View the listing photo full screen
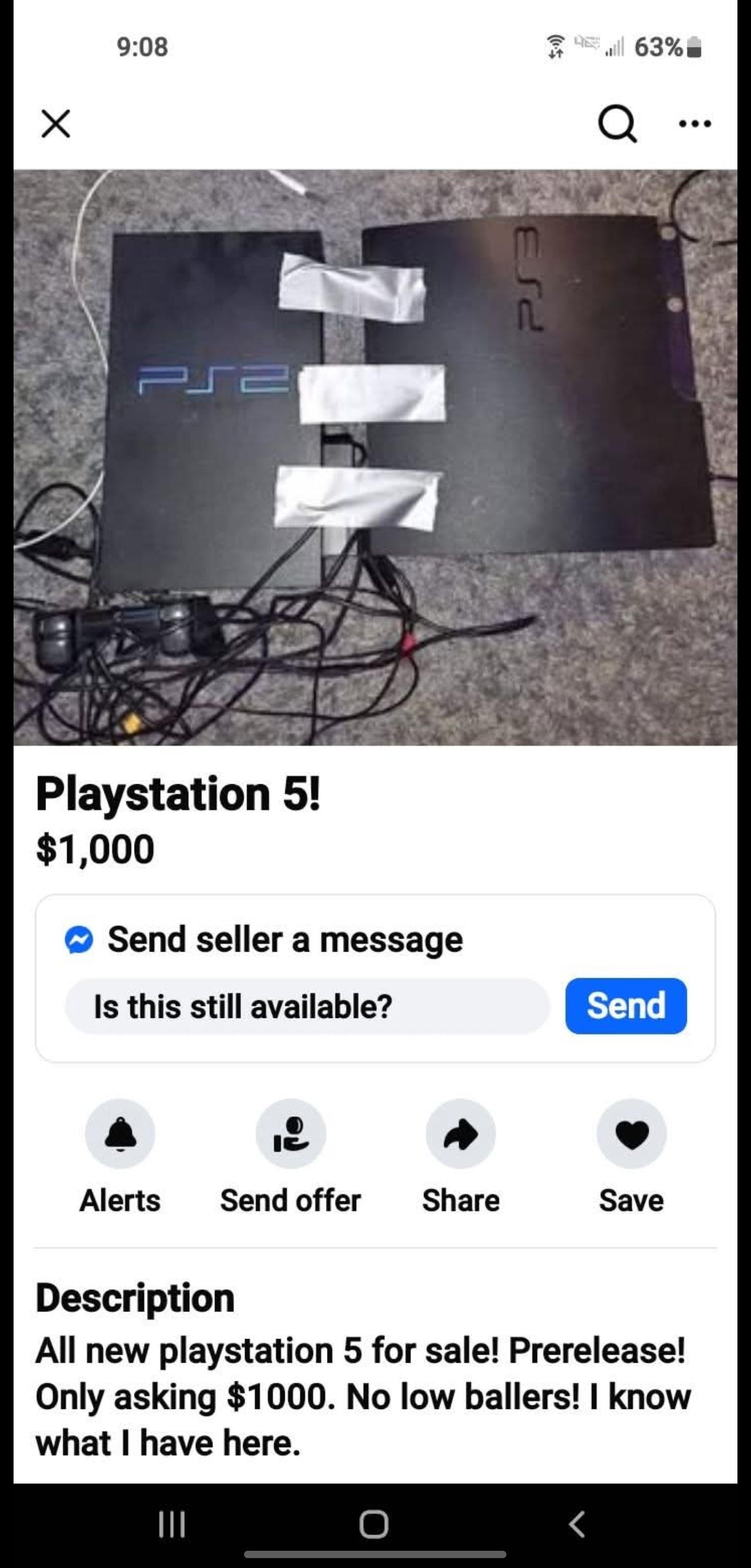 pos(375,457)
